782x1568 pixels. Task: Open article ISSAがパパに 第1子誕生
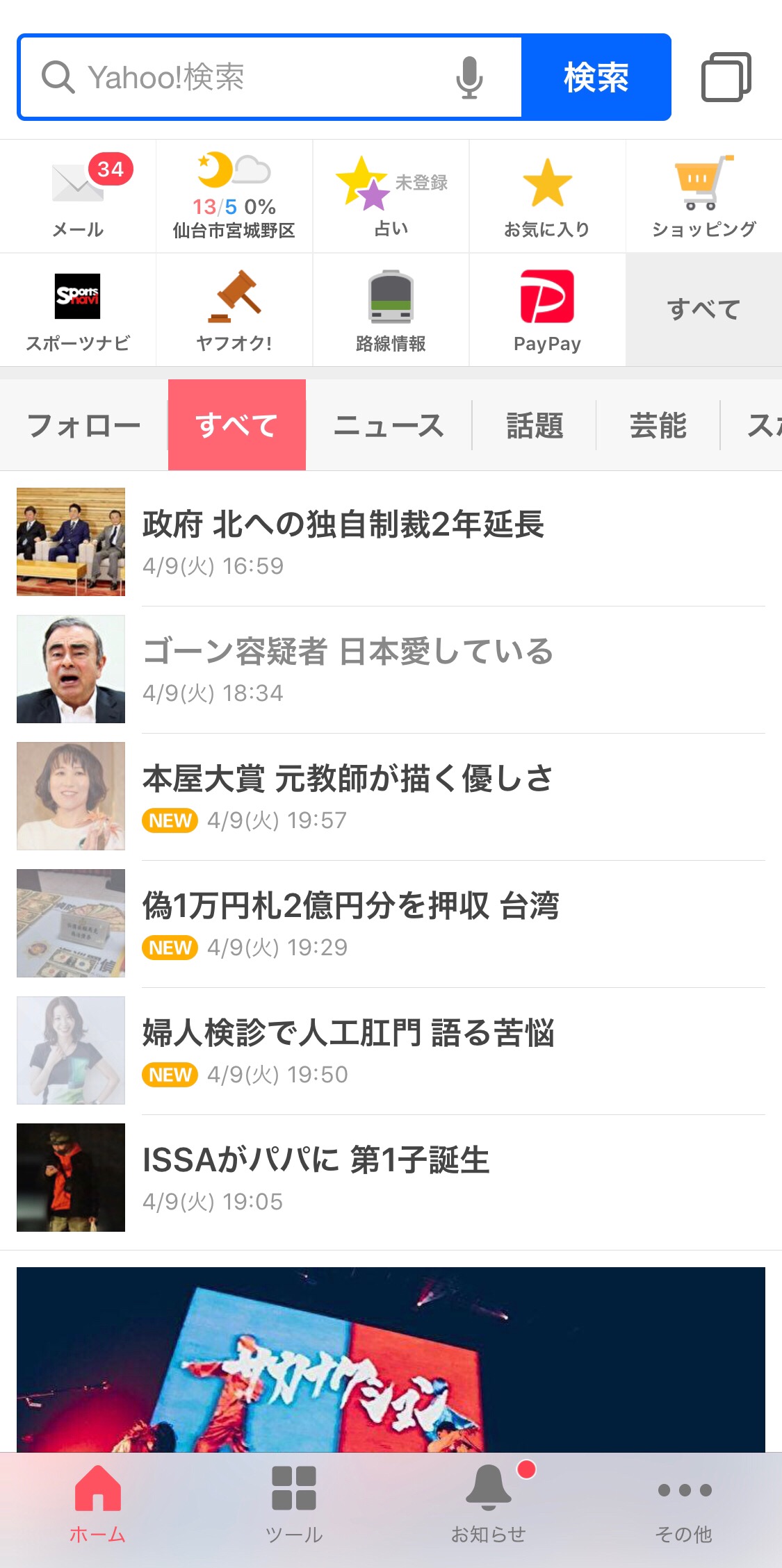[x=316, y=1160]
